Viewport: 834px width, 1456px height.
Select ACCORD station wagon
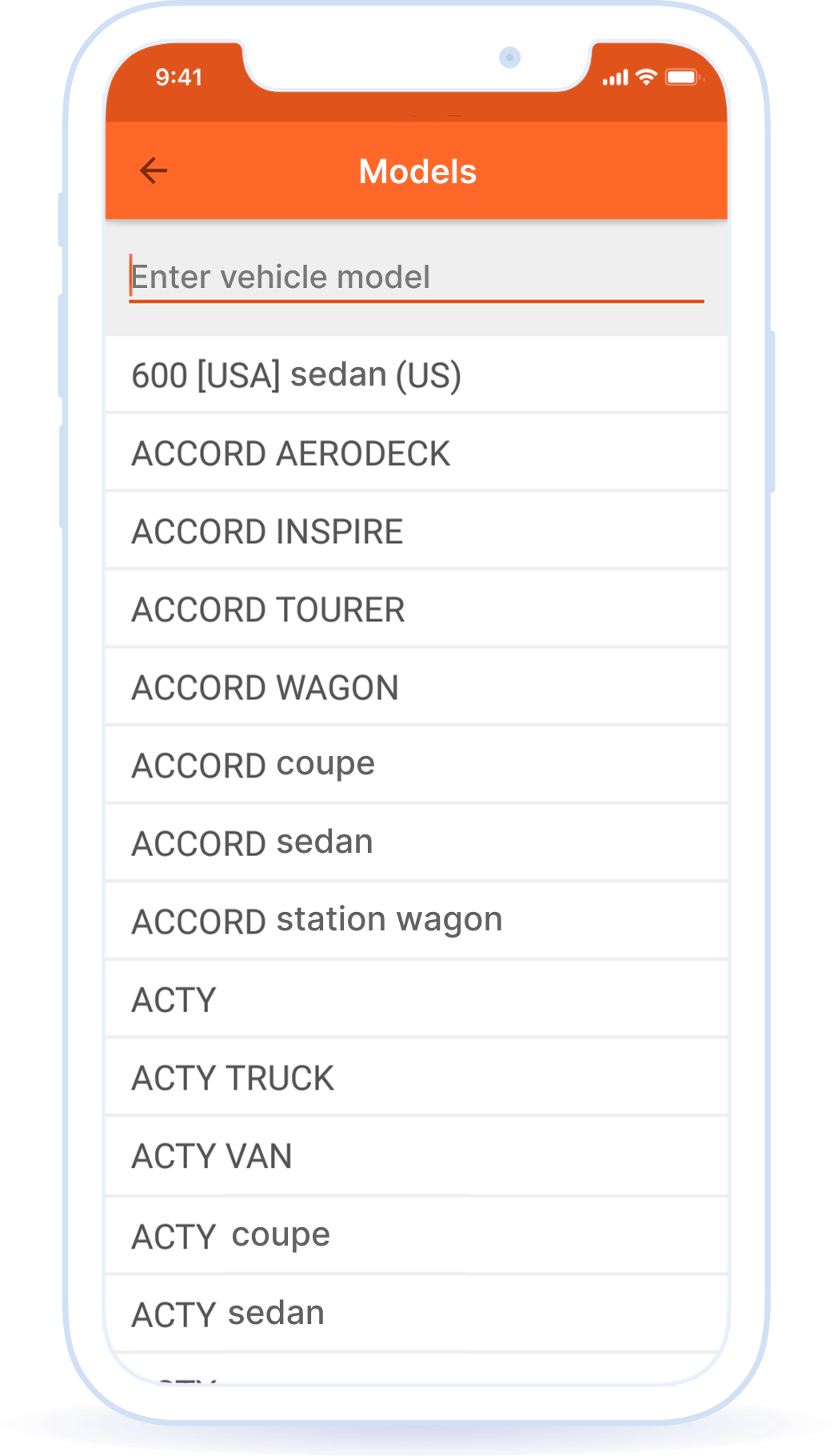[x=416, y=921]
